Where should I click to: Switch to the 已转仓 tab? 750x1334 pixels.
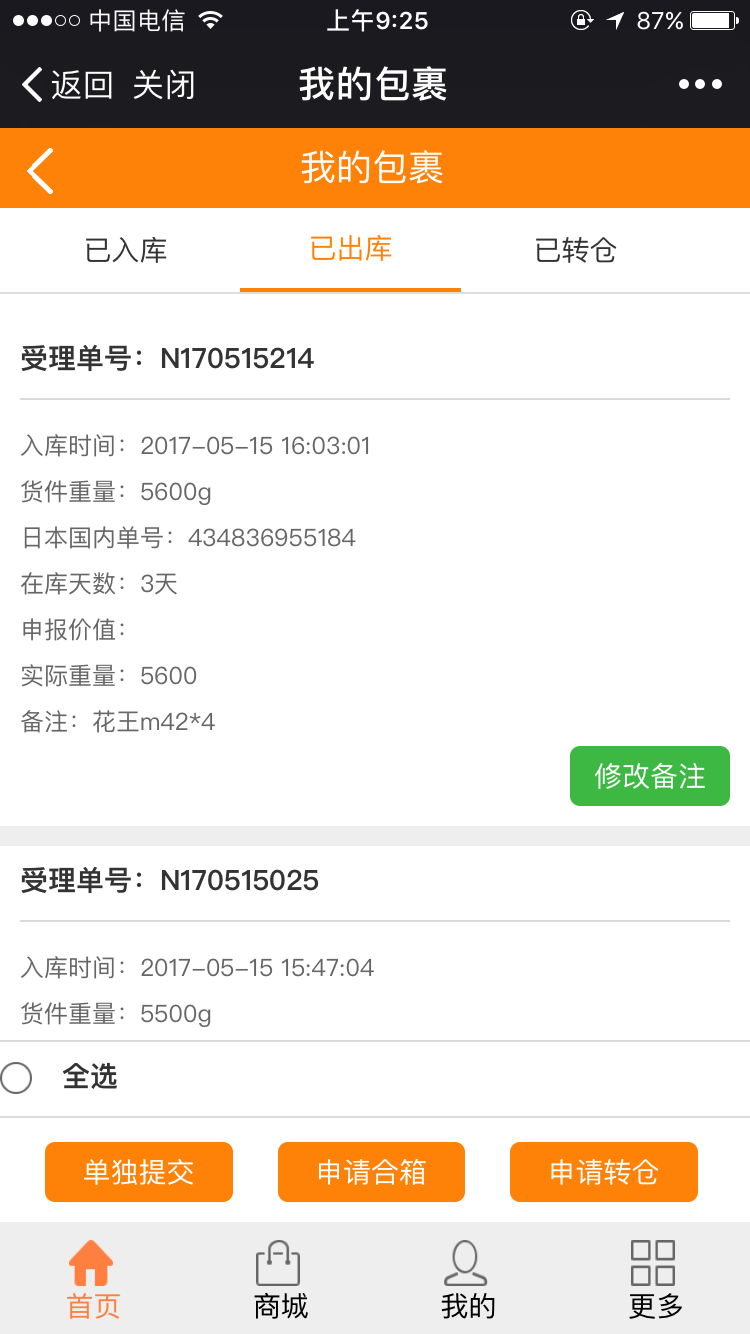(576, 250)
